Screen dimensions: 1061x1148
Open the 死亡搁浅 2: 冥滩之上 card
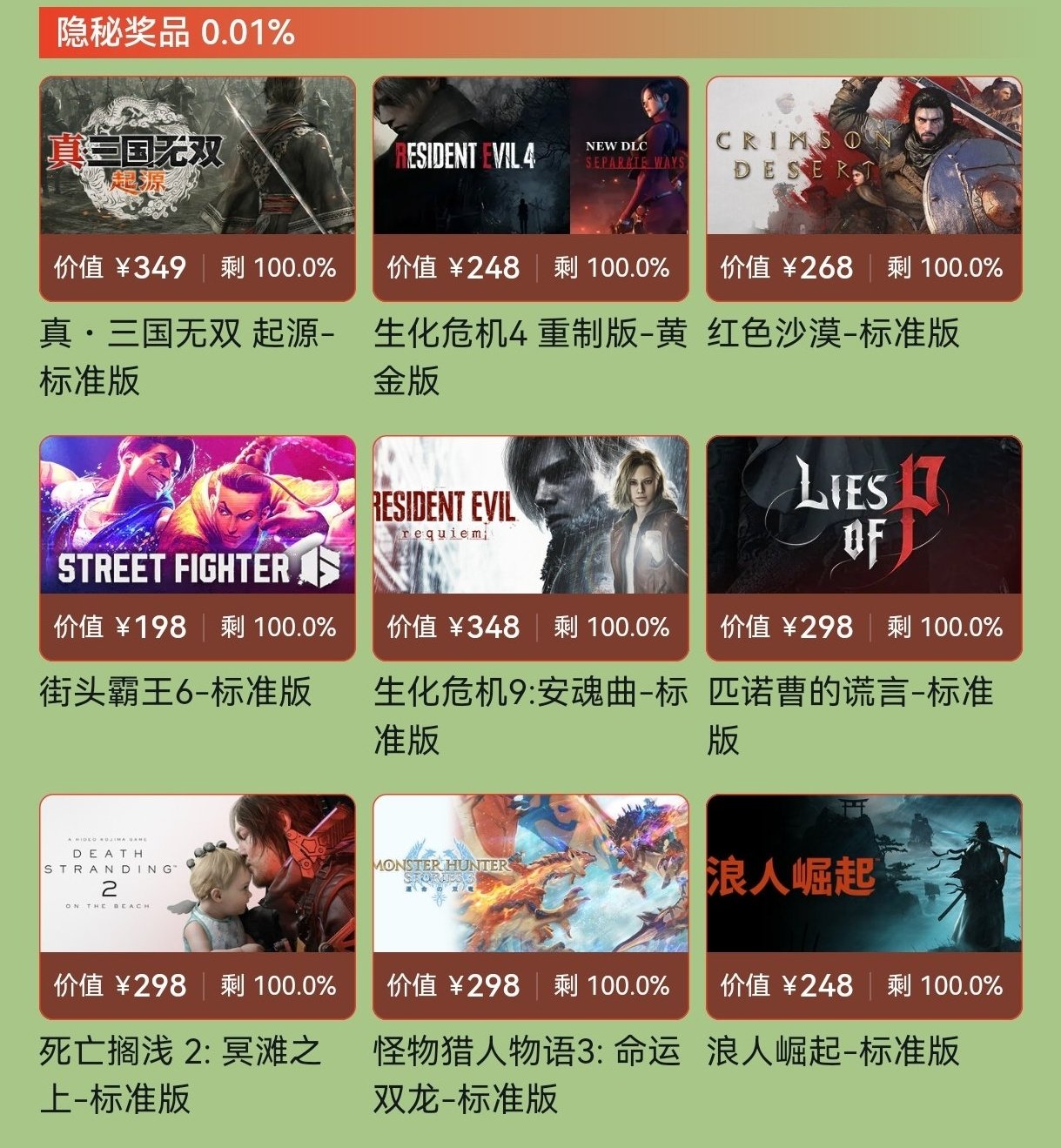(198, 875)
